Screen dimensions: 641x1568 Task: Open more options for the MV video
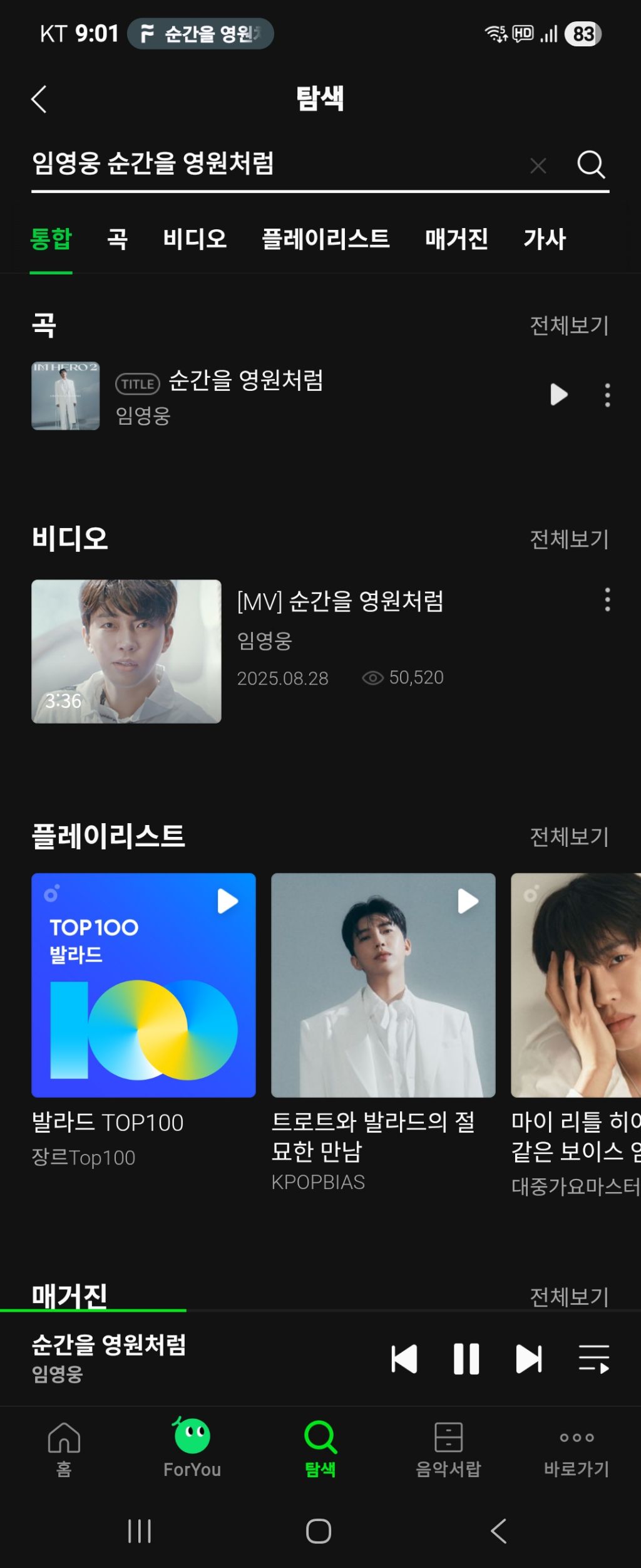607,600
